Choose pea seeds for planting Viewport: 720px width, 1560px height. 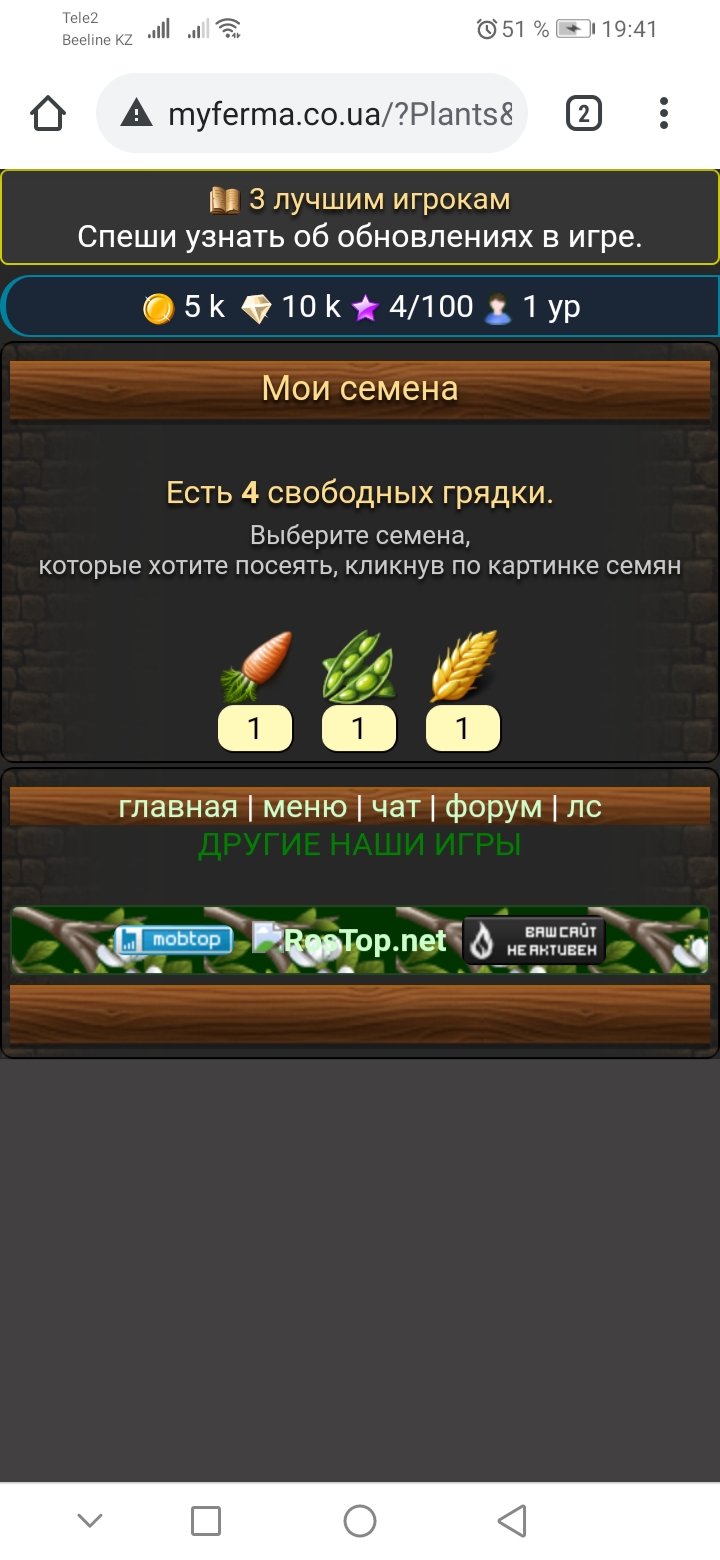(359, 667)
